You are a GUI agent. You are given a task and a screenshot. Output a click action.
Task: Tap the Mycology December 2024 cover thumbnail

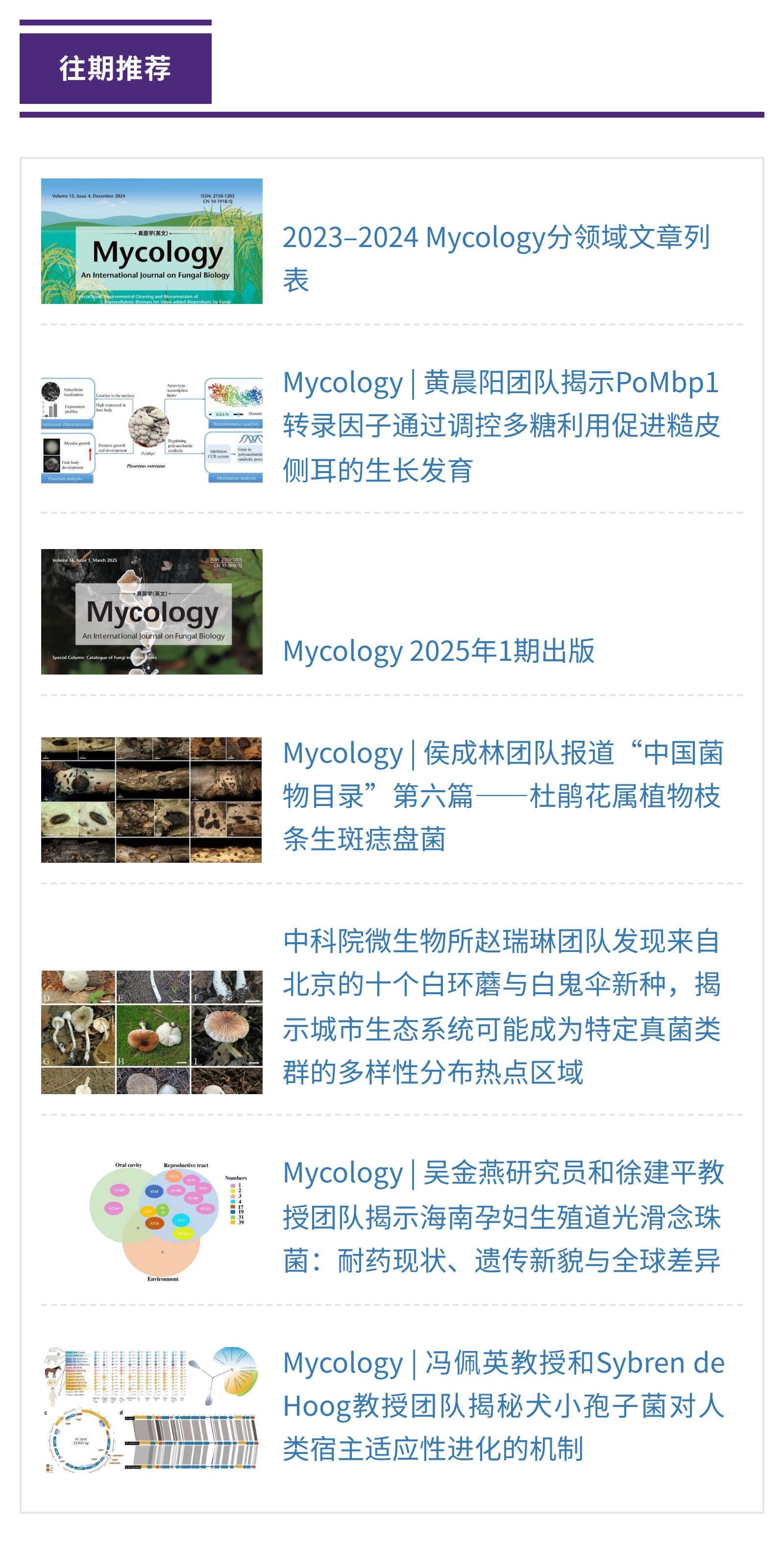pos(152,241)
